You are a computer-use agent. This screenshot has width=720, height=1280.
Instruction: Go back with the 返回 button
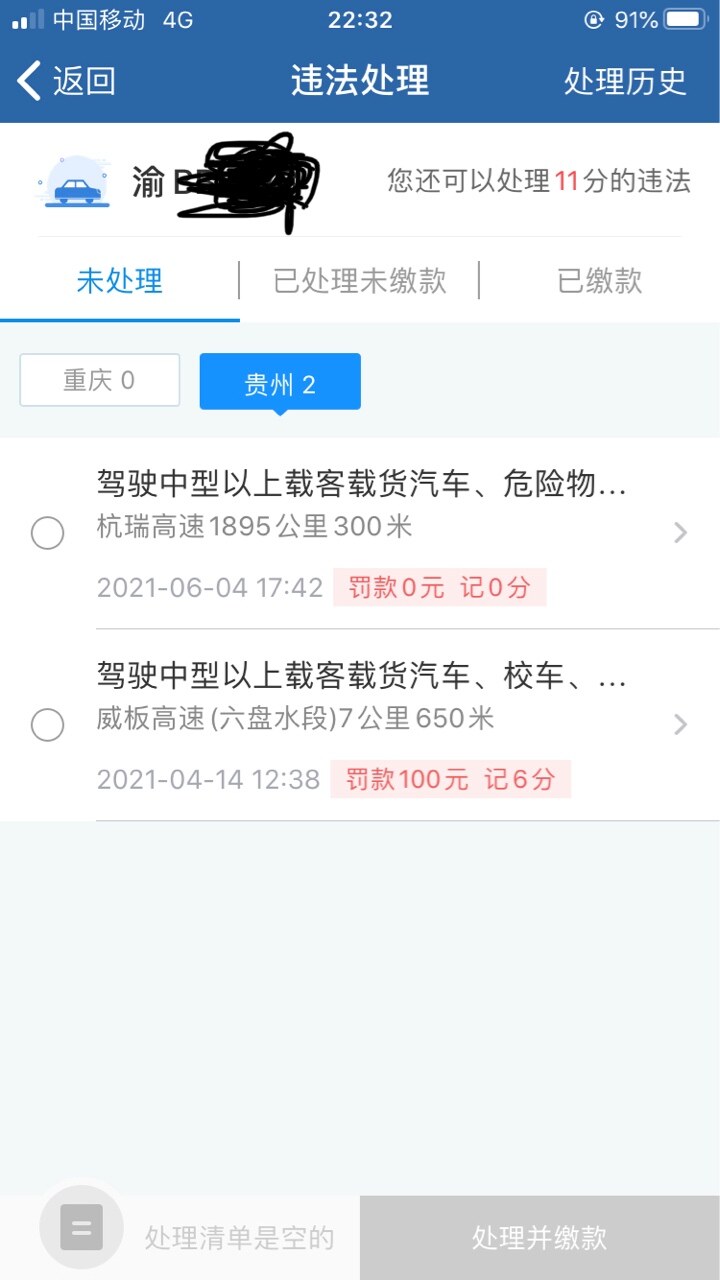coord(67,81)
